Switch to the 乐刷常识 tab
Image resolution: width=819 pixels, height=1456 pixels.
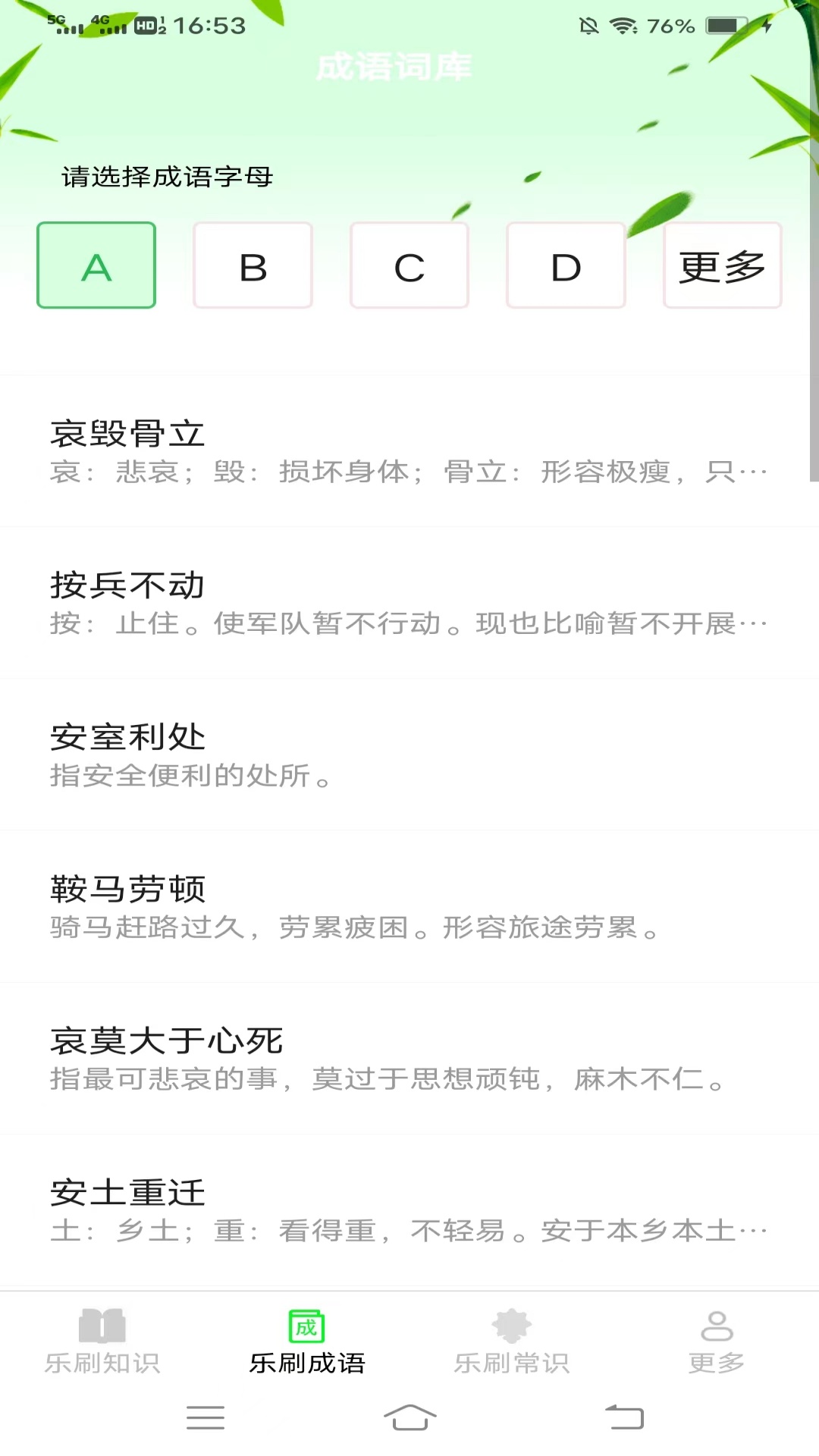pyautogui.click(x=512, y=1342)
